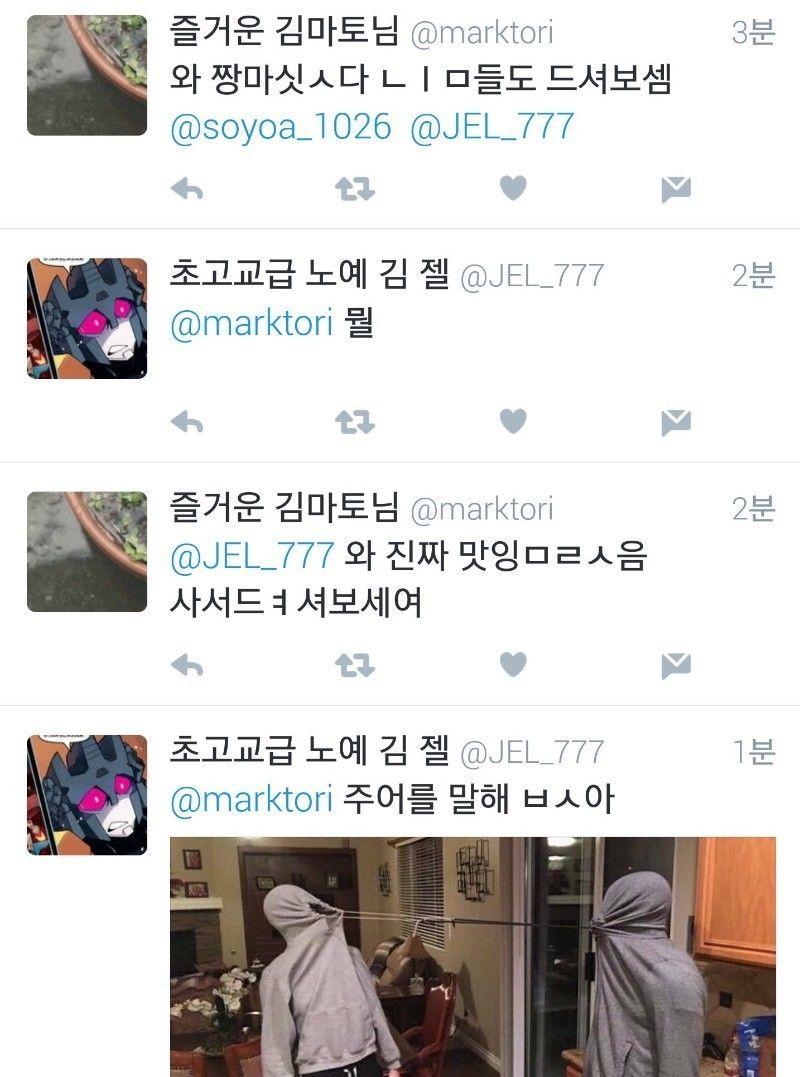The image size is (800, 1077).
Task: Like JEL_777's tweet saying 뭘
Action: tap(513, 422)
